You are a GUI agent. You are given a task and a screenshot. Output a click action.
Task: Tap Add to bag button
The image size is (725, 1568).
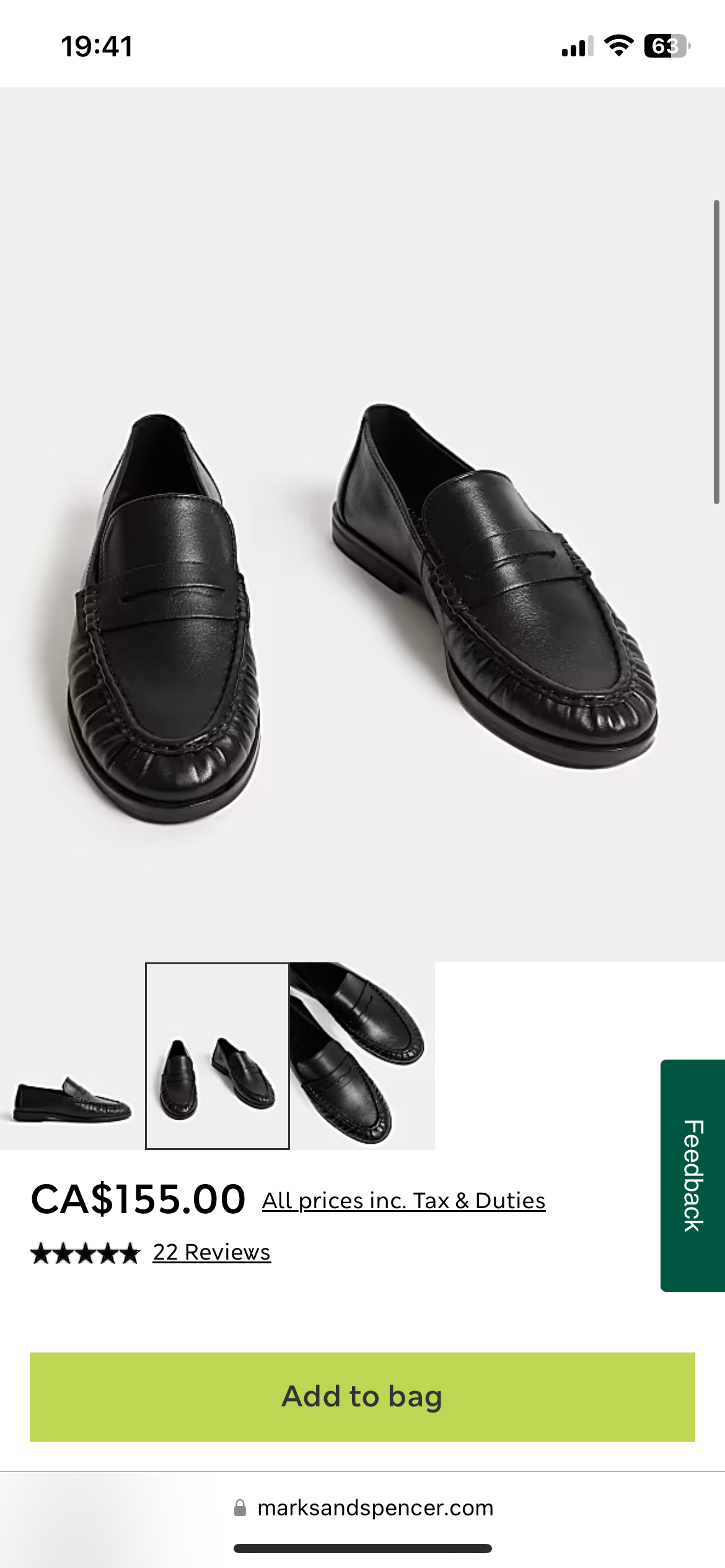(x=362, y=1396)
